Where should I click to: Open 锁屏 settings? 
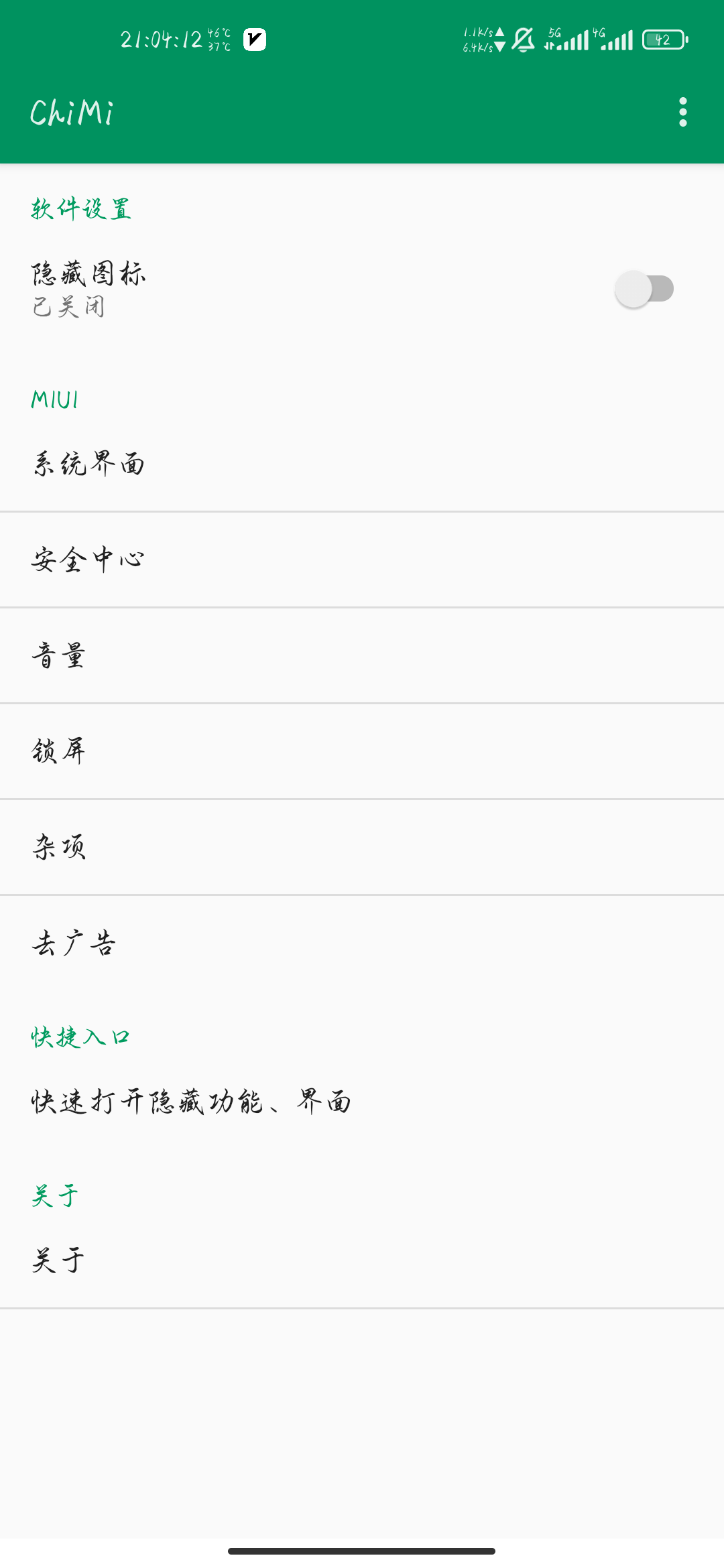(x=362, y=751)
